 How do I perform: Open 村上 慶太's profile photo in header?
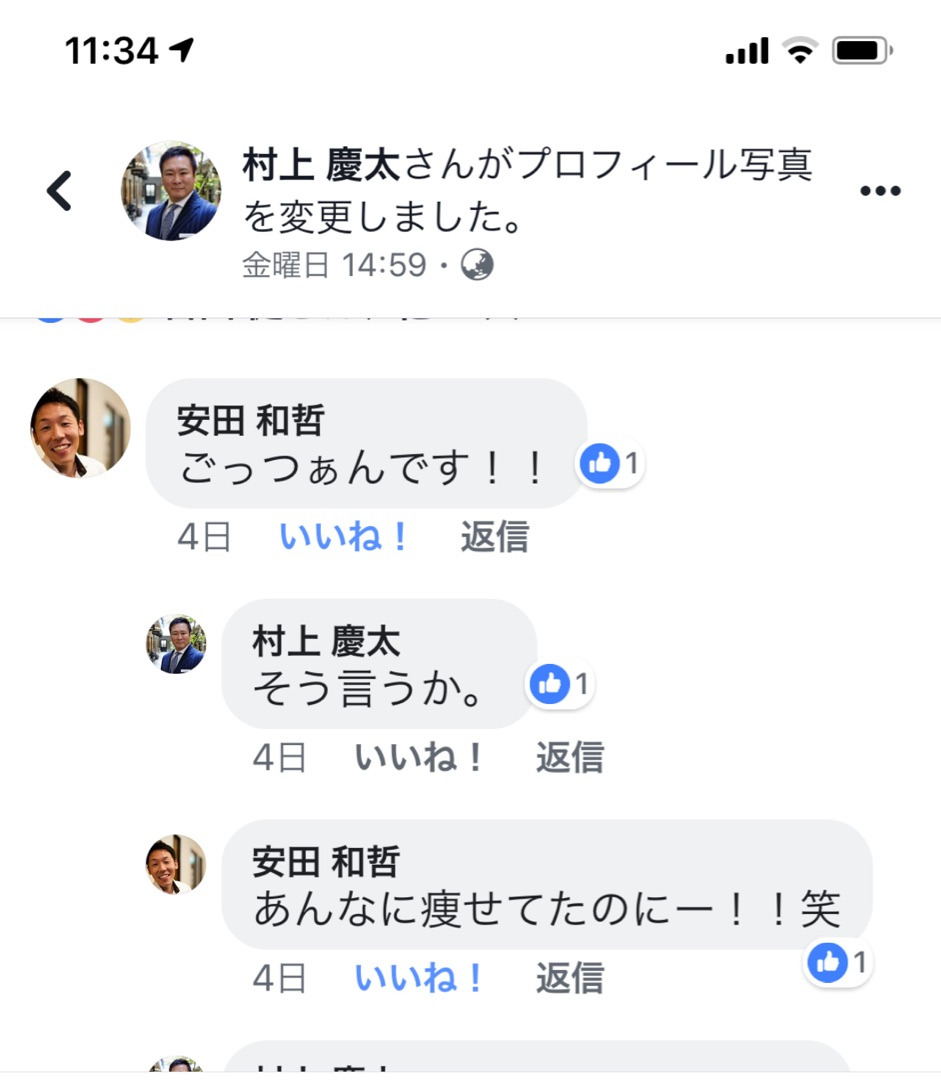coord(171,191)
